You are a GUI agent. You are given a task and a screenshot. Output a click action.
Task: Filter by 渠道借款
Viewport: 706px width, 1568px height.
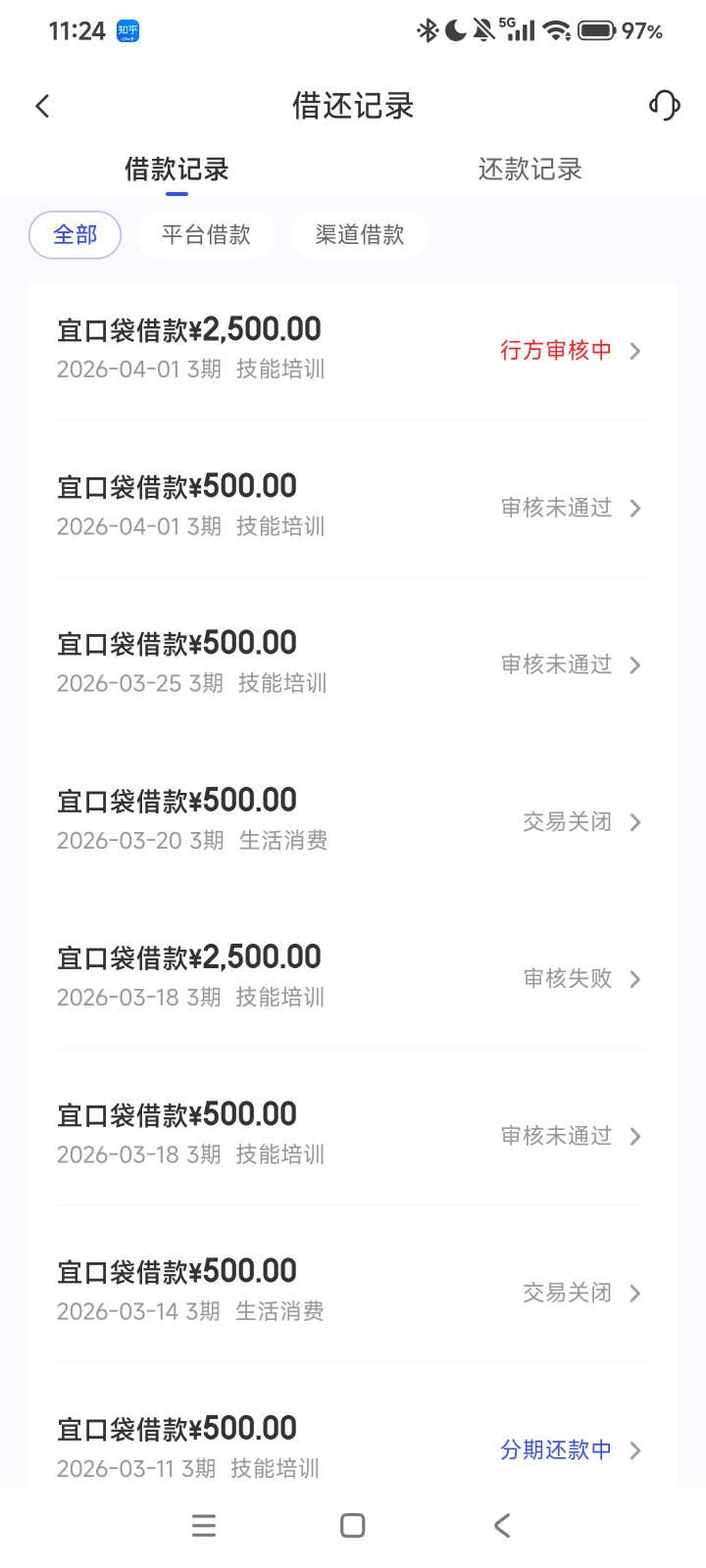[x=359, y=235]
